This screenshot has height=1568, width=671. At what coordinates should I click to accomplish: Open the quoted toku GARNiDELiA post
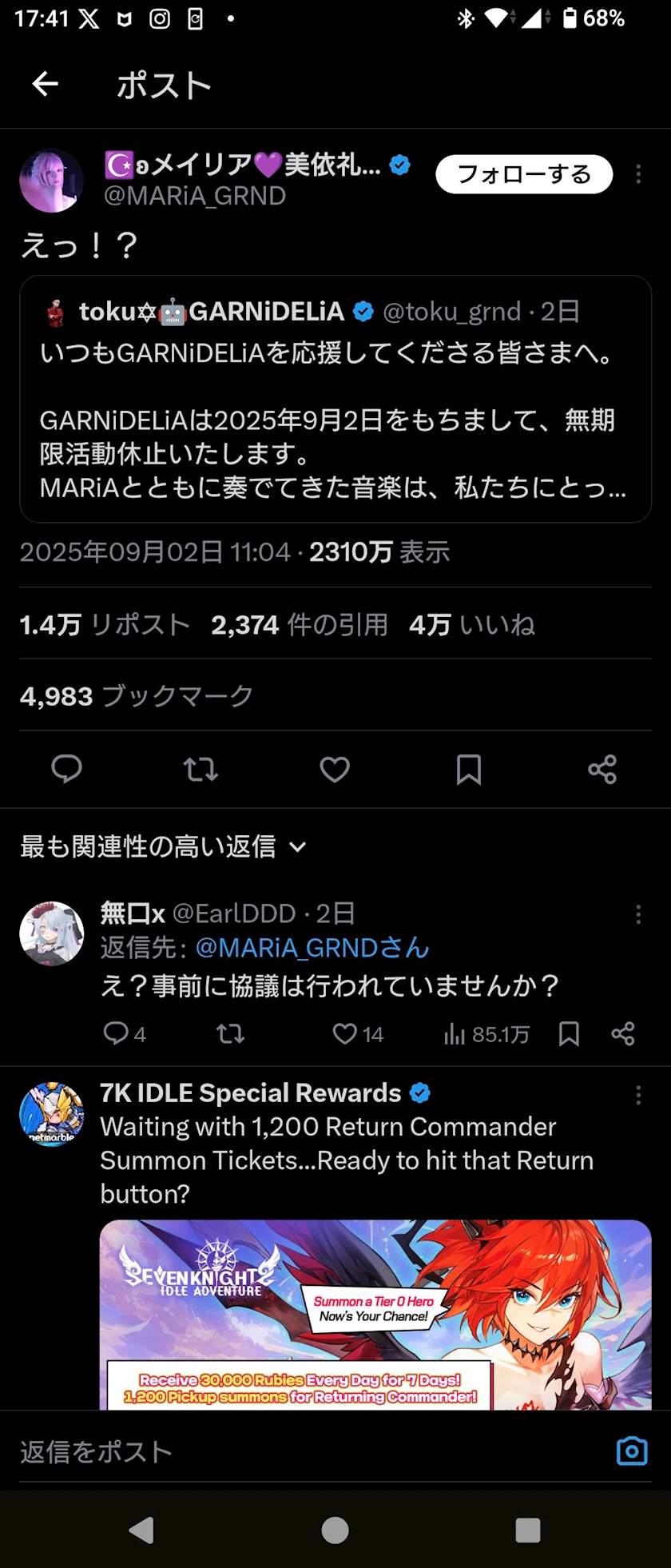(335, 400)
